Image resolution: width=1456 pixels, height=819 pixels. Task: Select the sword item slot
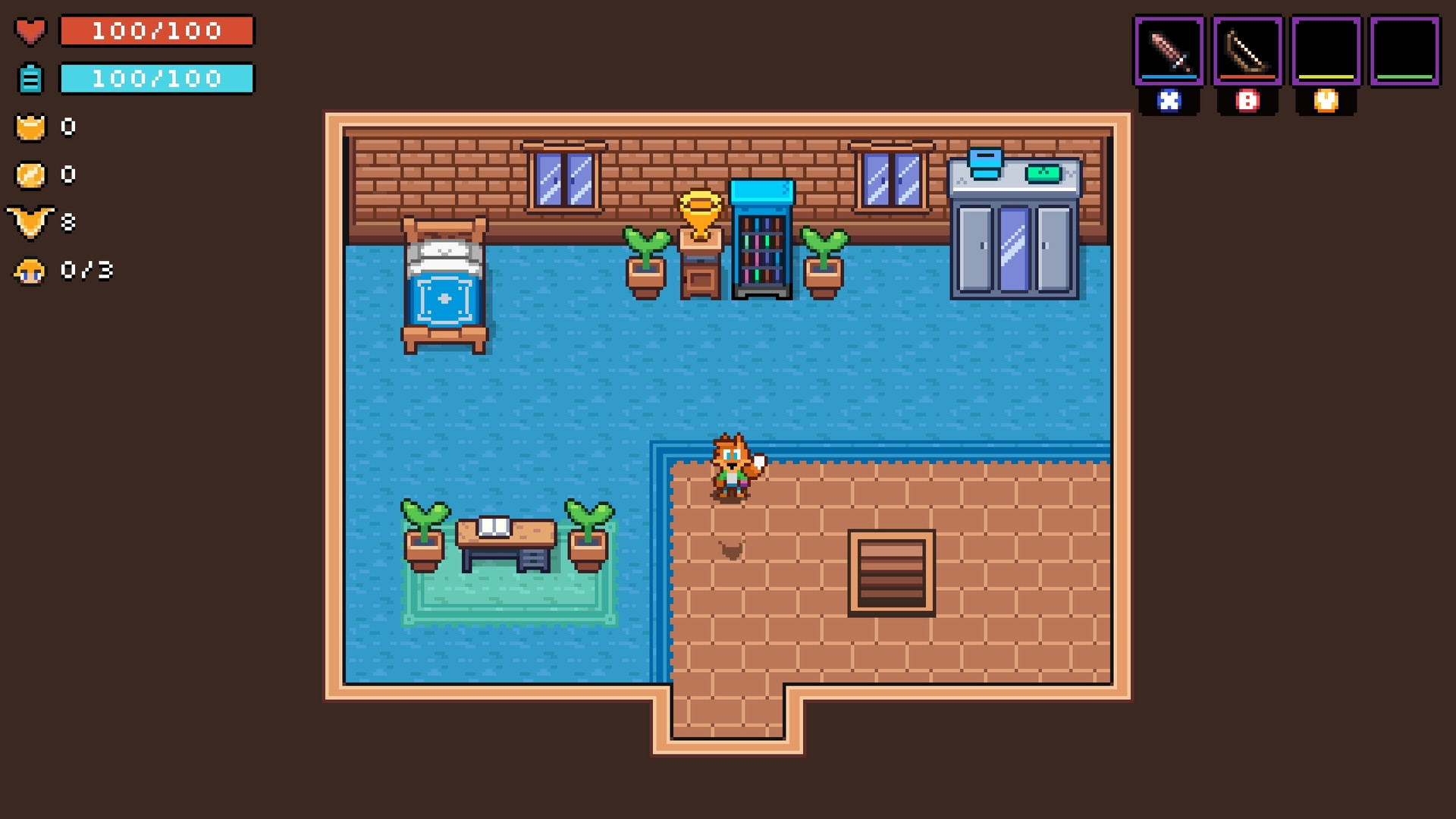(x=1169, y=51)
